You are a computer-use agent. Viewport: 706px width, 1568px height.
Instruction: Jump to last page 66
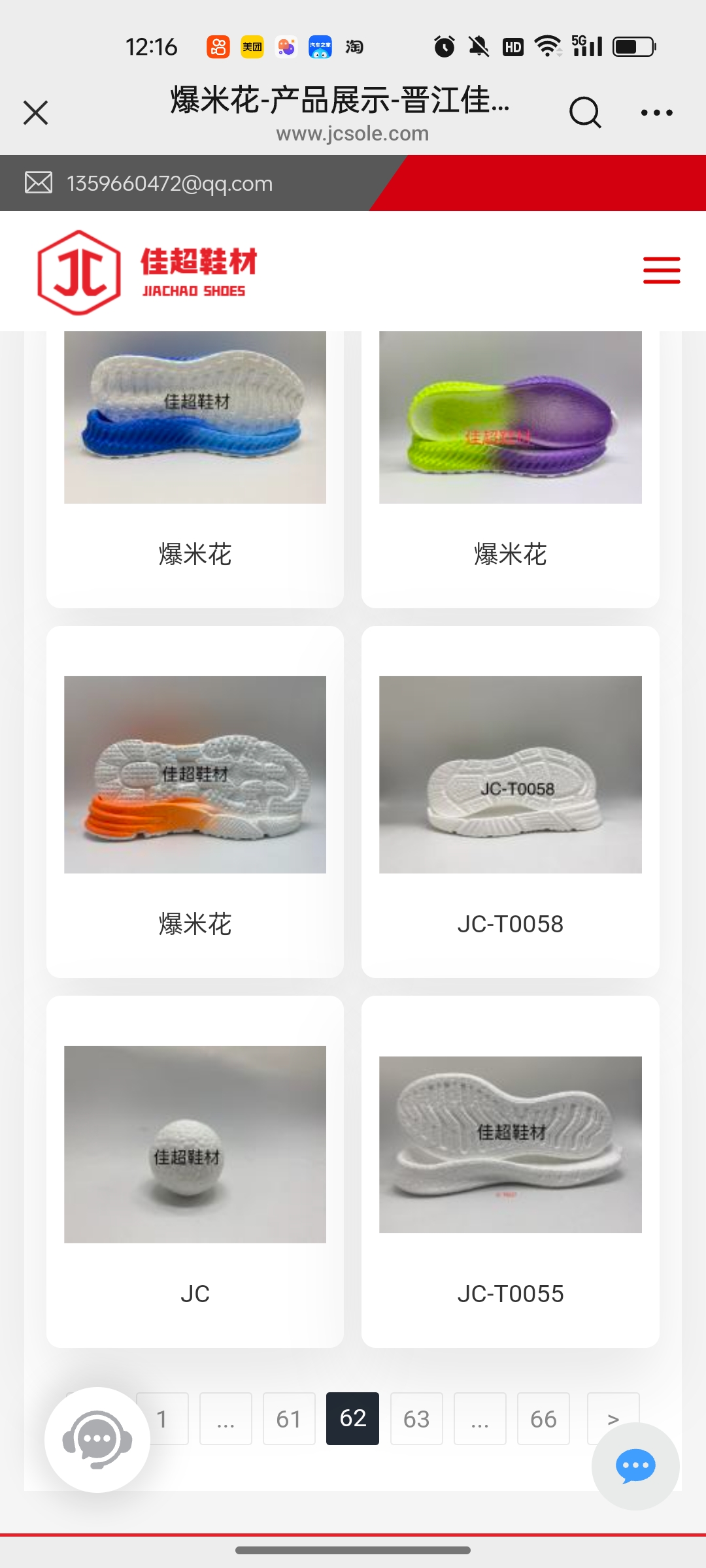click(543, 1419)
